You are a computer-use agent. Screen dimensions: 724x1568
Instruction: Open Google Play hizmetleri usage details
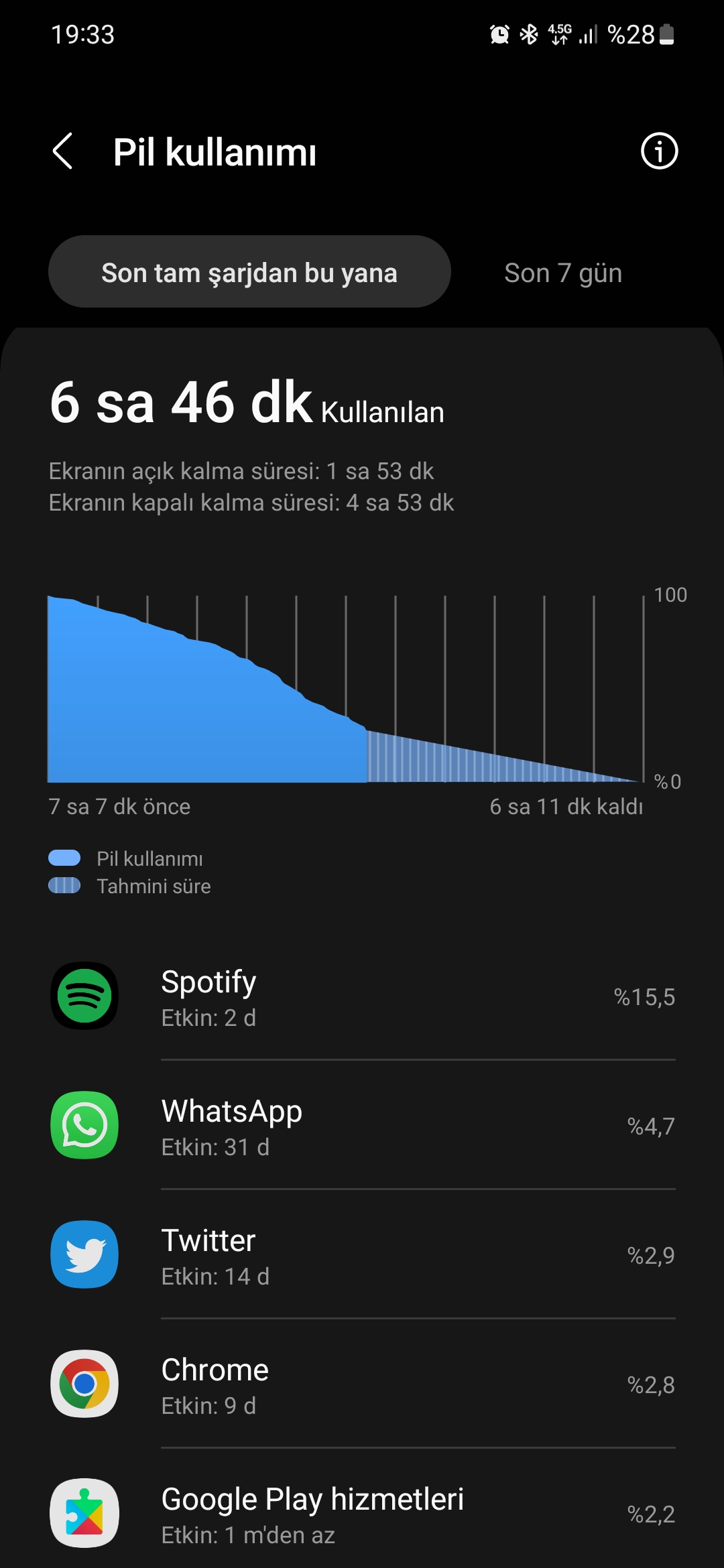(362, 1512)
